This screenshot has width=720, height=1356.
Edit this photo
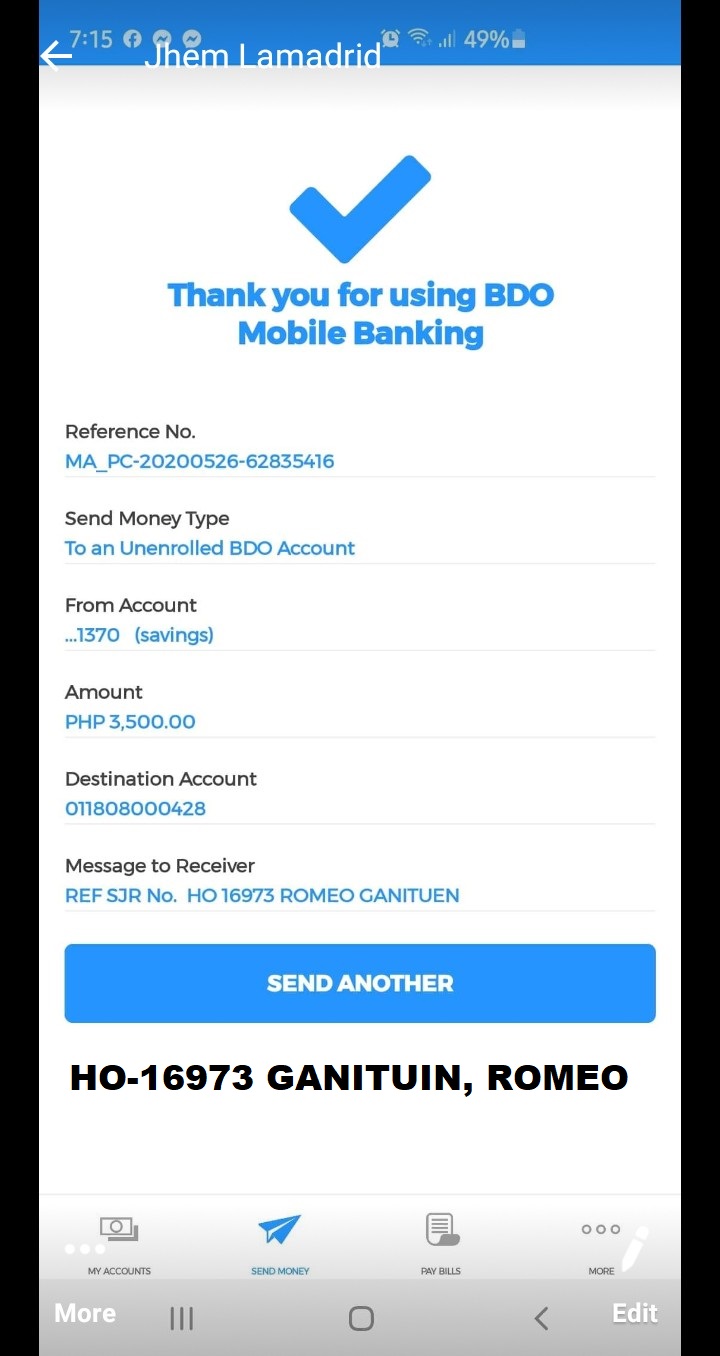click(x=634, y=1312)
